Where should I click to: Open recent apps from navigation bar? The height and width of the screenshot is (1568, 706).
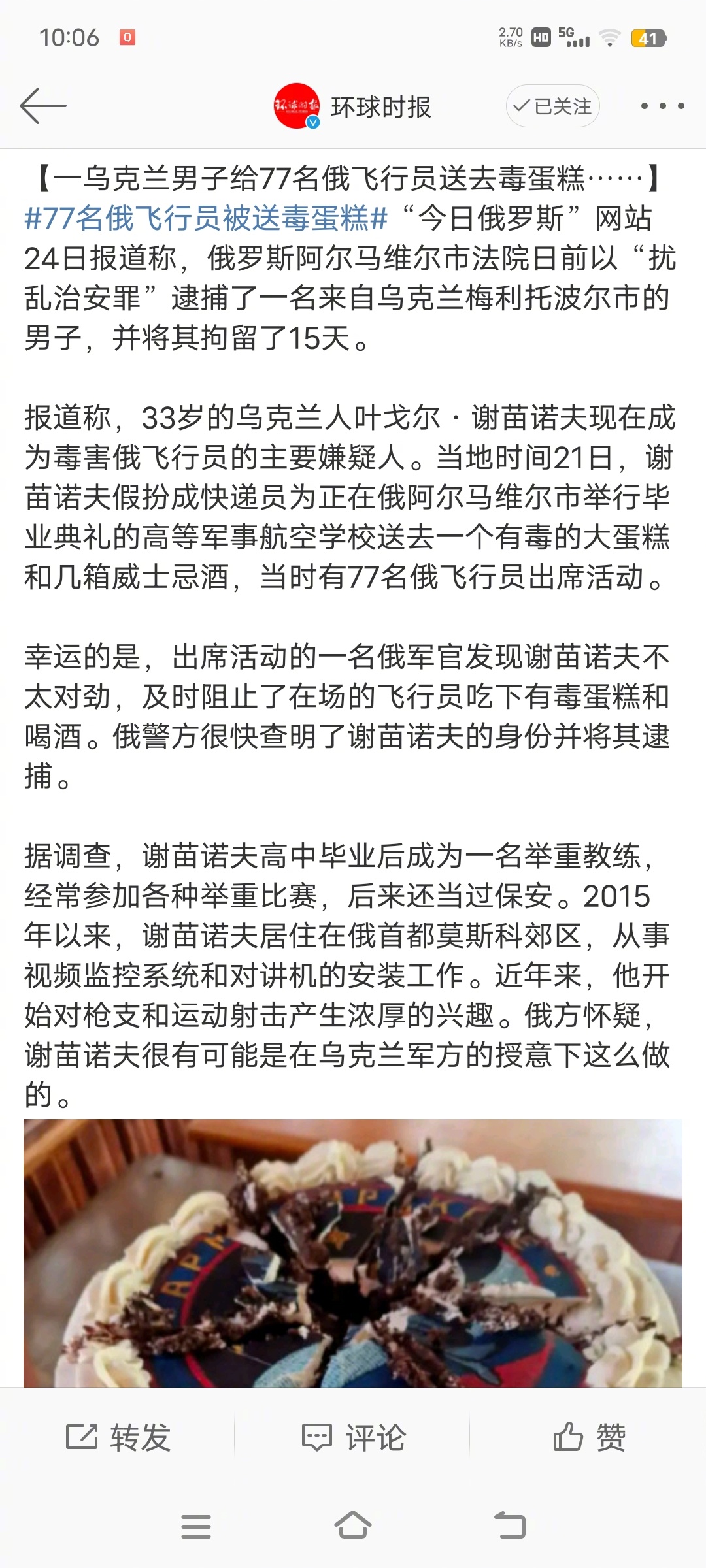coord(195,1526)
